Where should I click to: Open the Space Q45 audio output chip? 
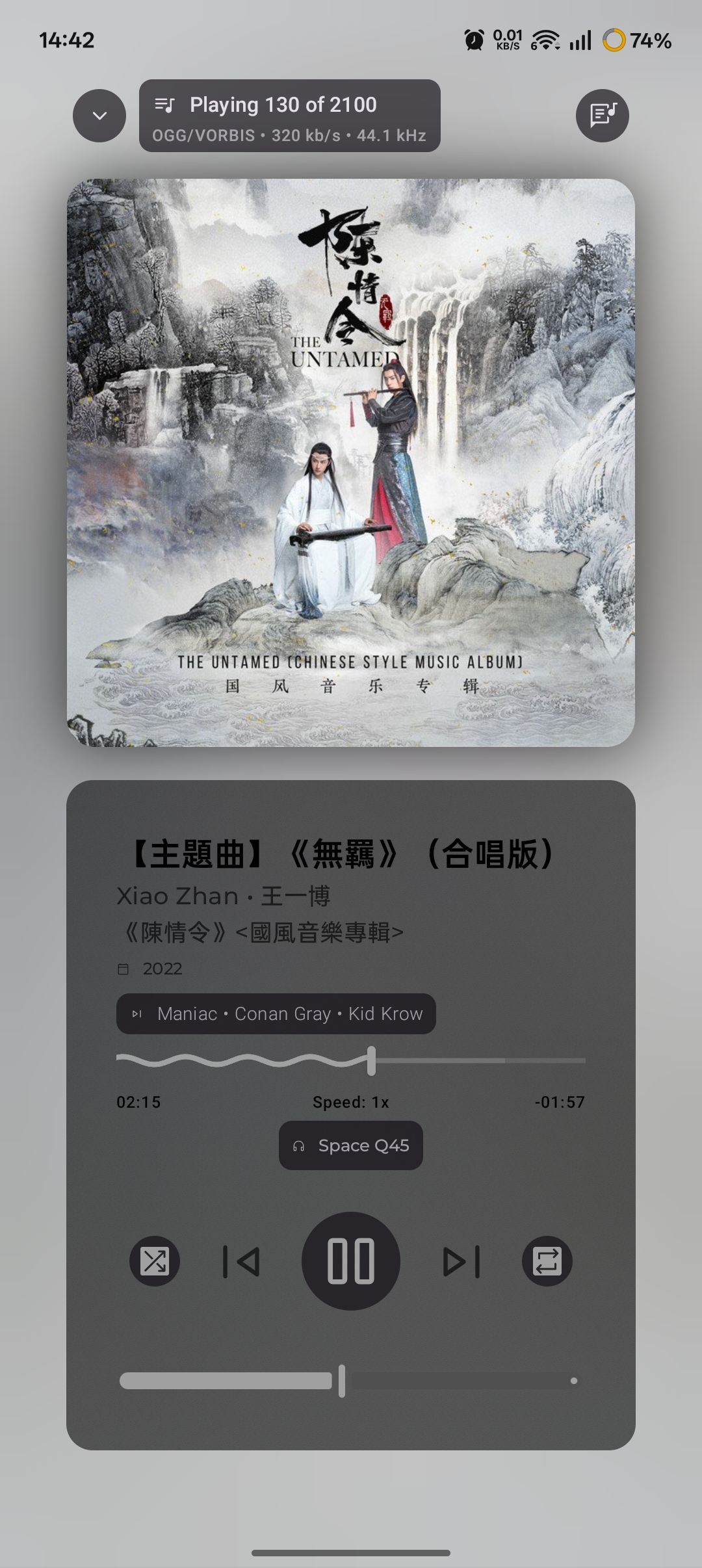(351, 1145)
